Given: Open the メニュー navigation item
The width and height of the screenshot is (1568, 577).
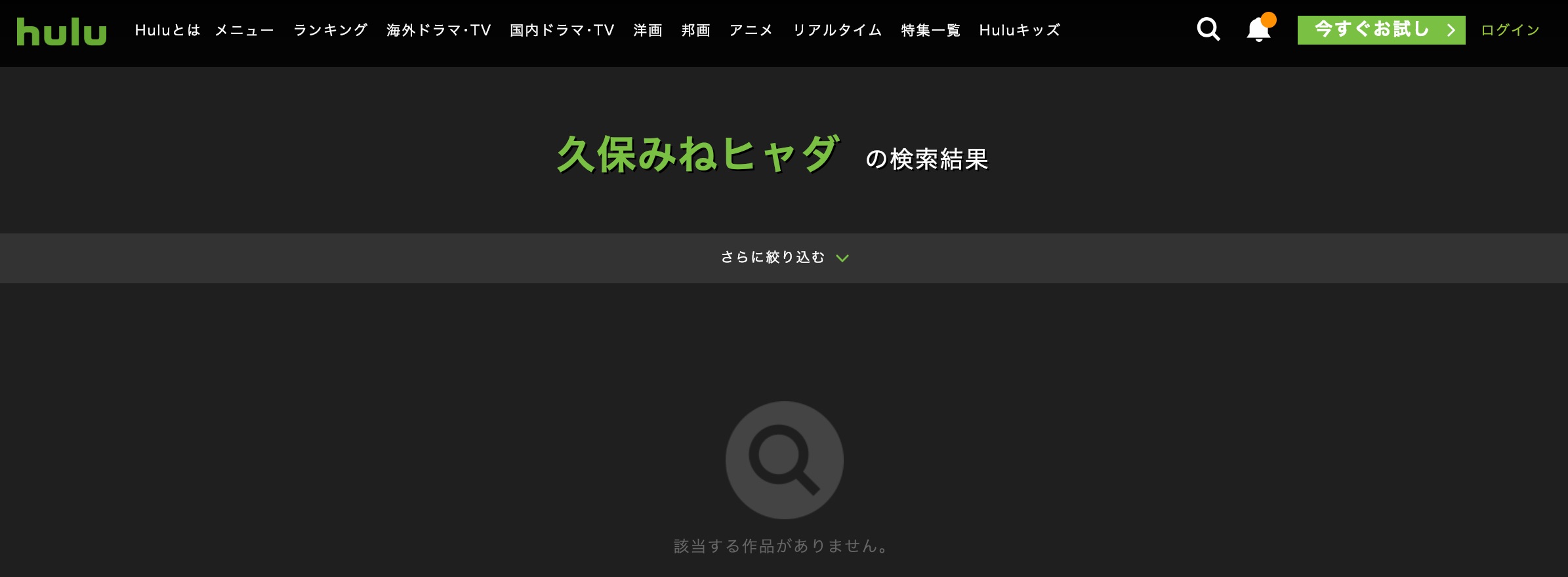Looking at the screenshot, I should (x=245, y=30).
